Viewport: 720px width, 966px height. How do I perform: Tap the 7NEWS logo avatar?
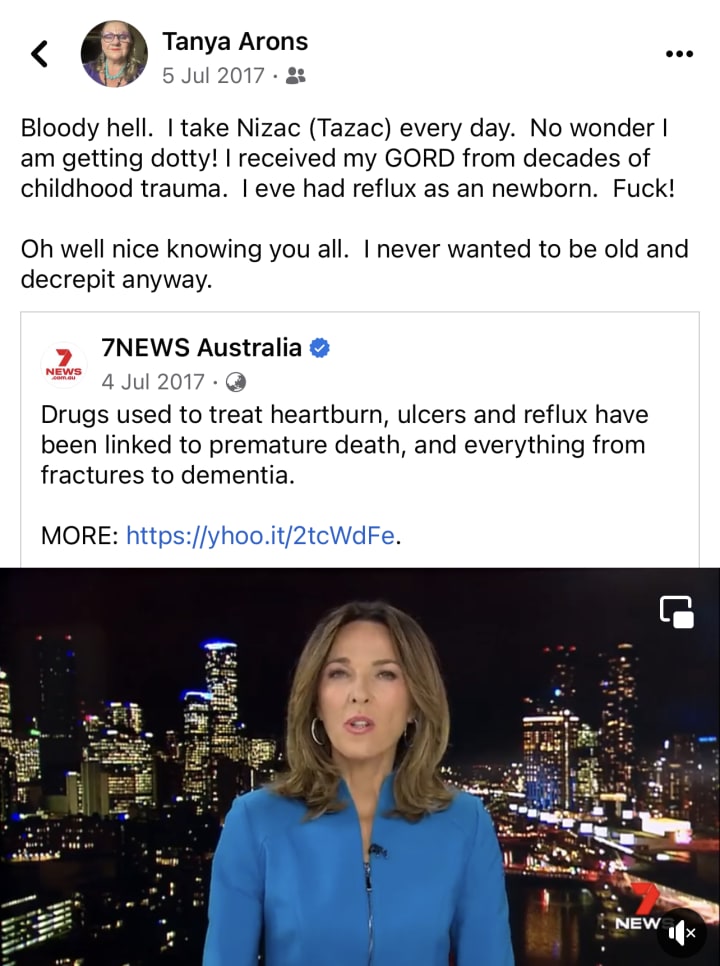(63, 365)
